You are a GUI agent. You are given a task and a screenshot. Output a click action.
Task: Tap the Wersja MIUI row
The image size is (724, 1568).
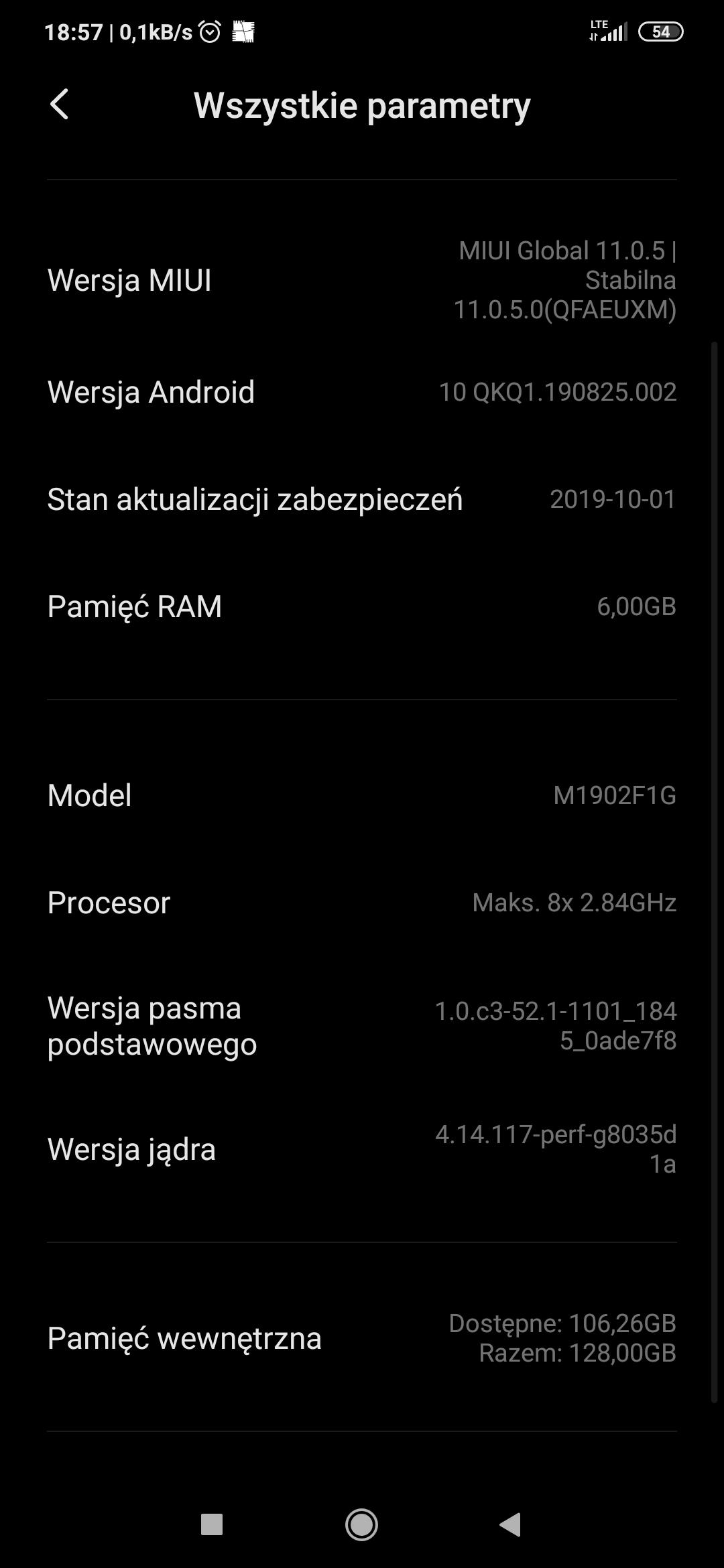362,280
